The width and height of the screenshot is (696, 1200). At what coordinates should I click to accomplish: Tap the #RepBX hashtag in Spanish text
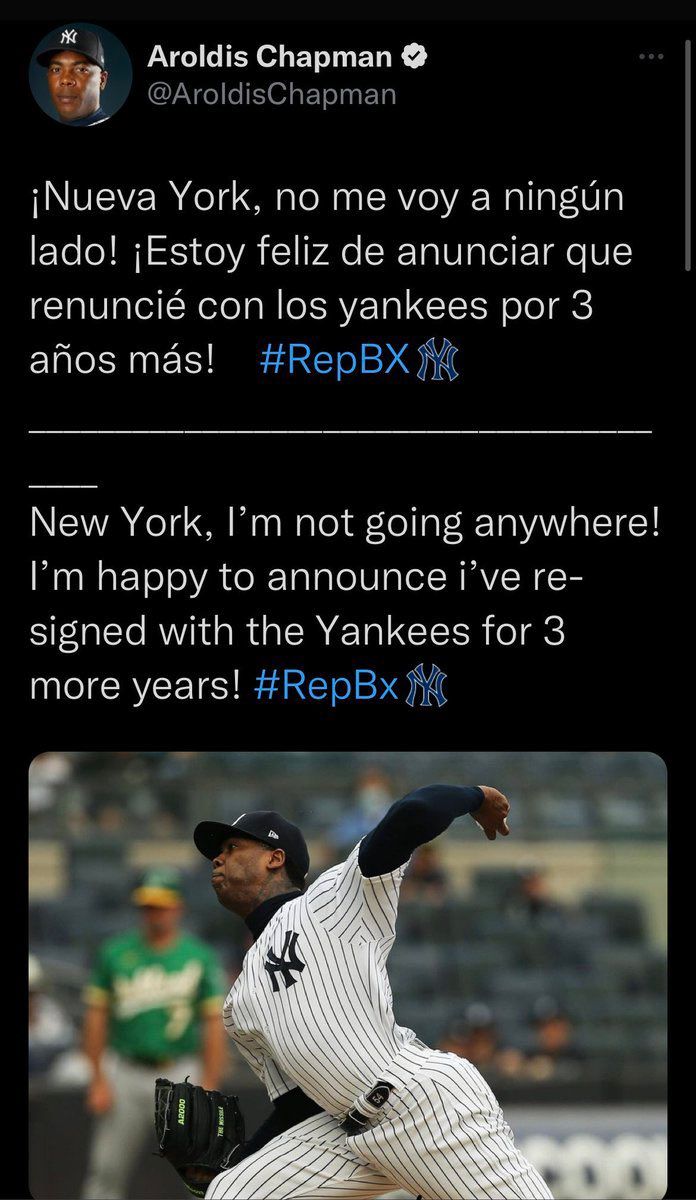pos(334,361)
